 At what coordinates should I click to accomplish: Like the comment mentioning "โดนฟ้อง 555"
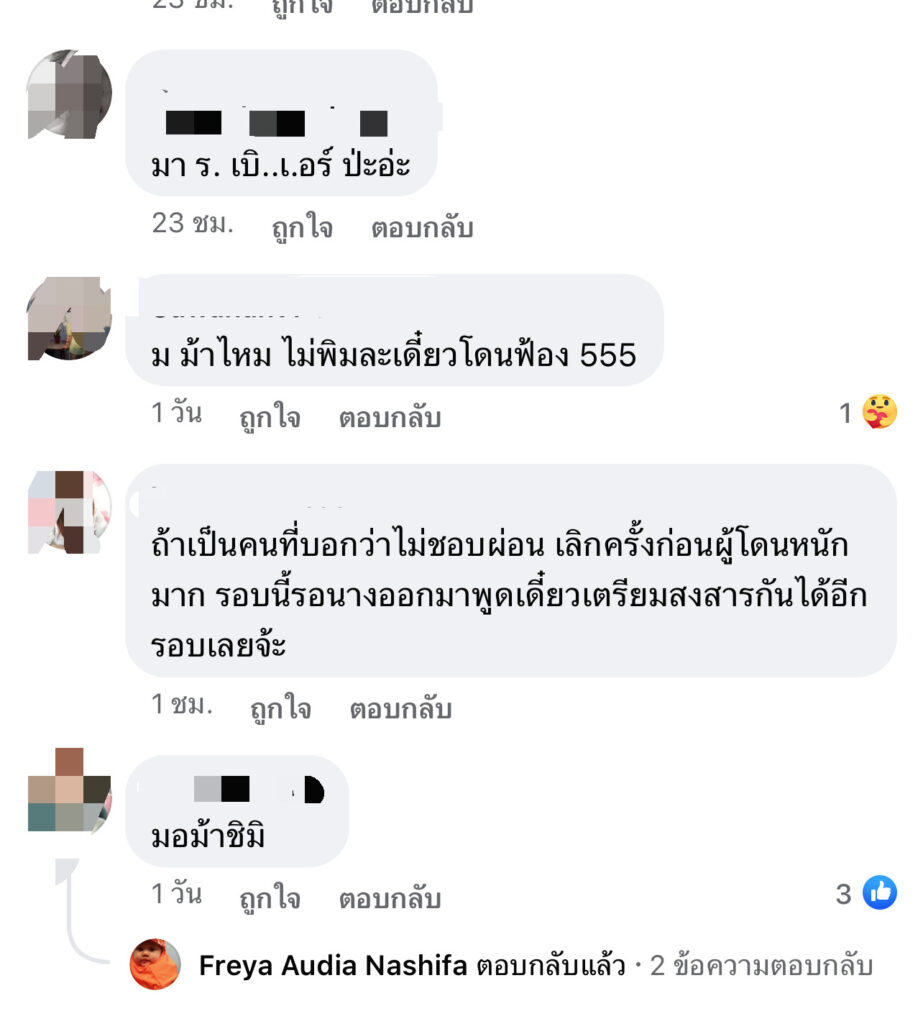pyautogui.click(x=269, y=418)
